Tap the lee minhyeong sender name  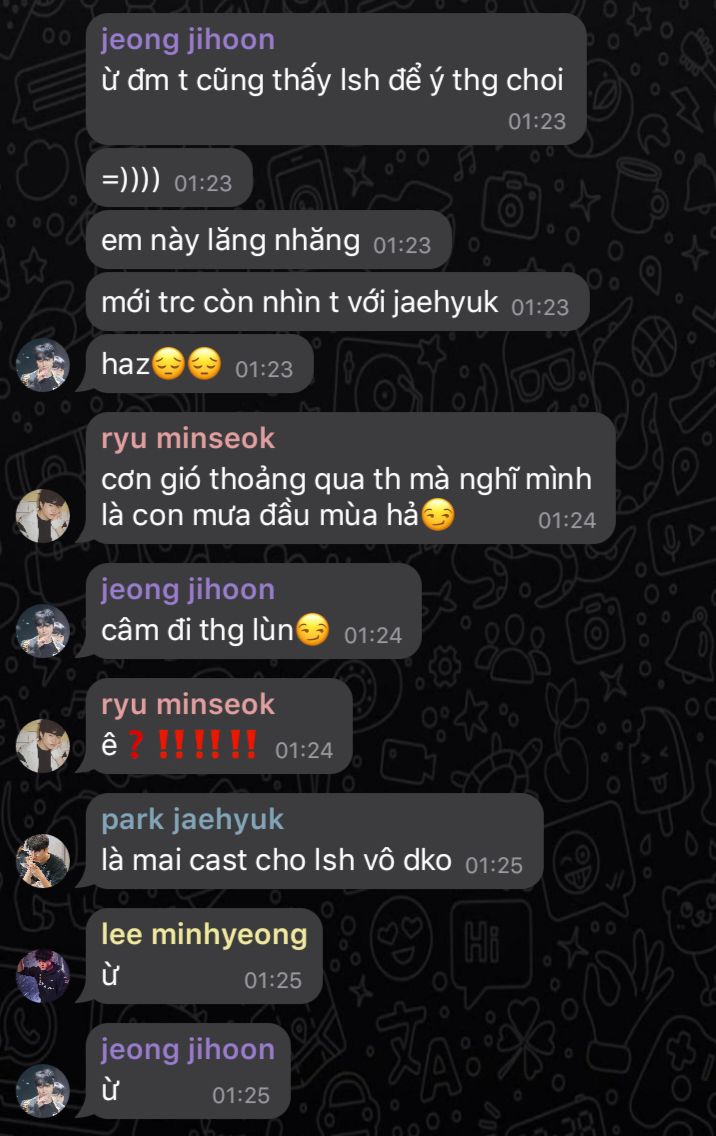[x=204, y=935]
